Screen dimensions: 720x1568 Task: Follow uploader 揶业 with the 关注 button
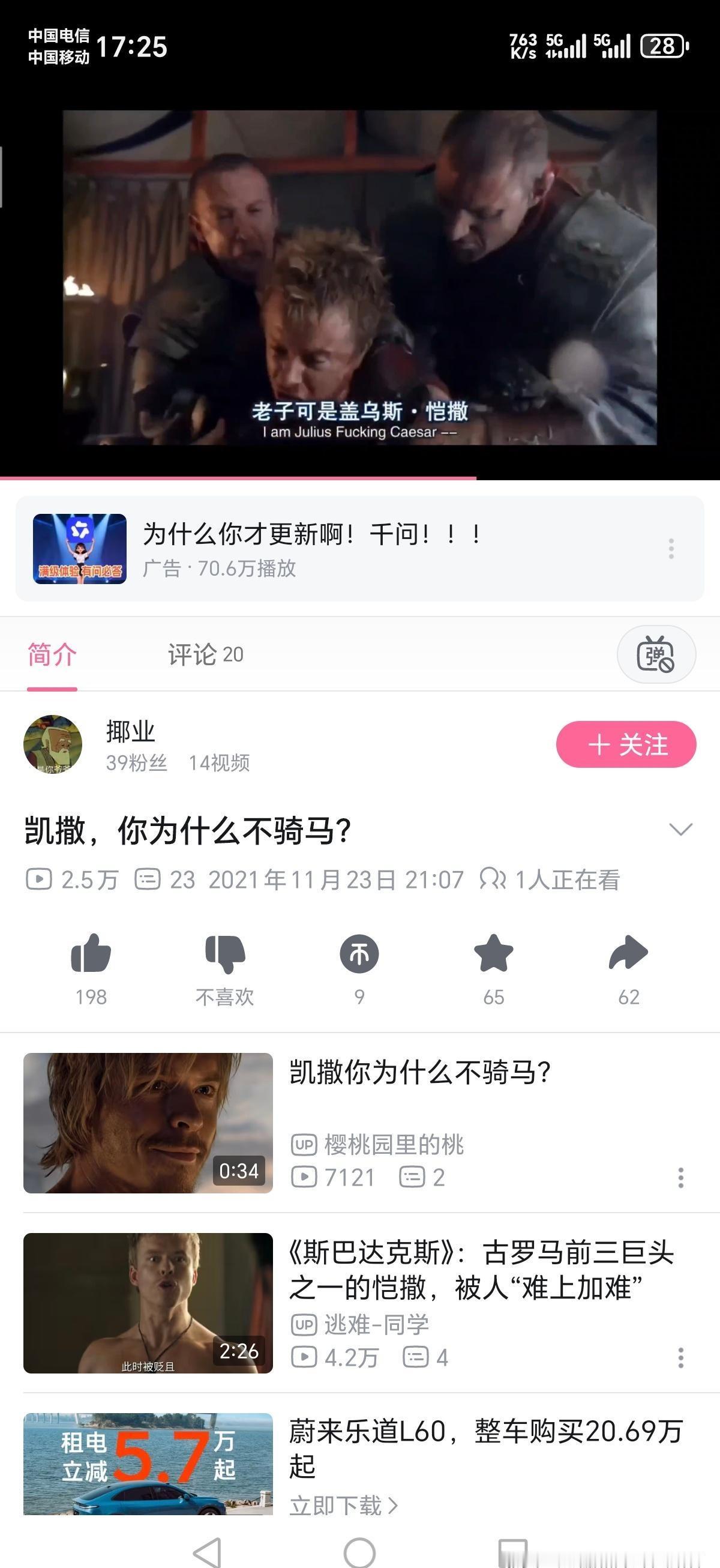[626, 743]
